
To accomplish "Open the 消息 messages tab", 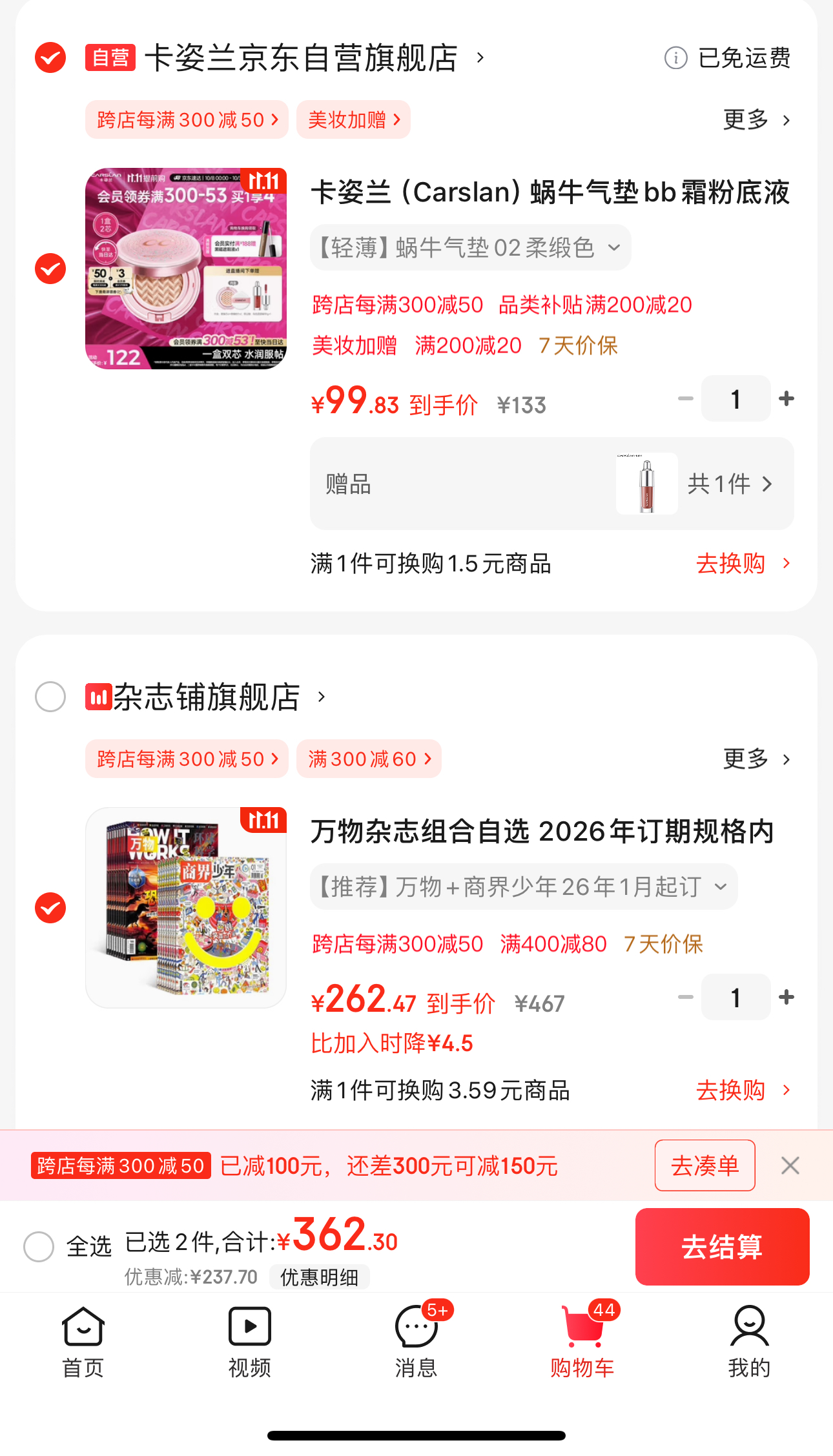I will click(x=416, y=1341).
